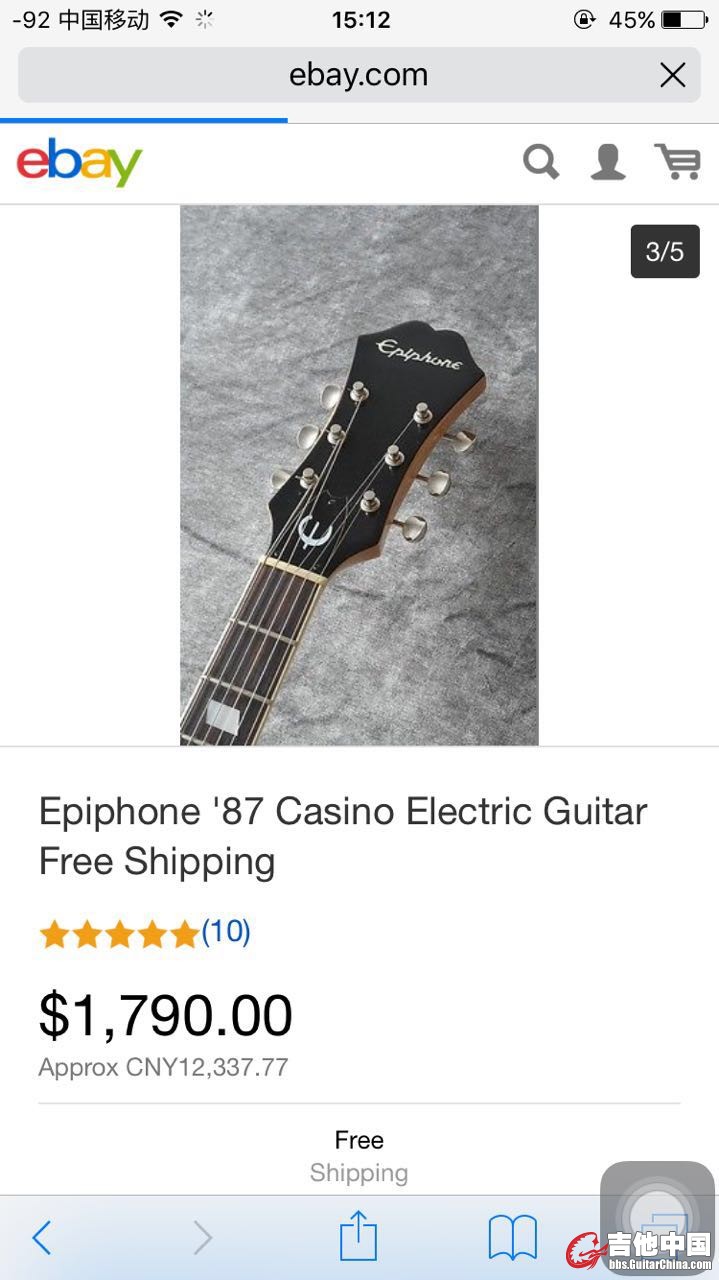Open the Epiphone guitar photo
This screenshot has width=719, height=1280.
click(x=359, y=475)
